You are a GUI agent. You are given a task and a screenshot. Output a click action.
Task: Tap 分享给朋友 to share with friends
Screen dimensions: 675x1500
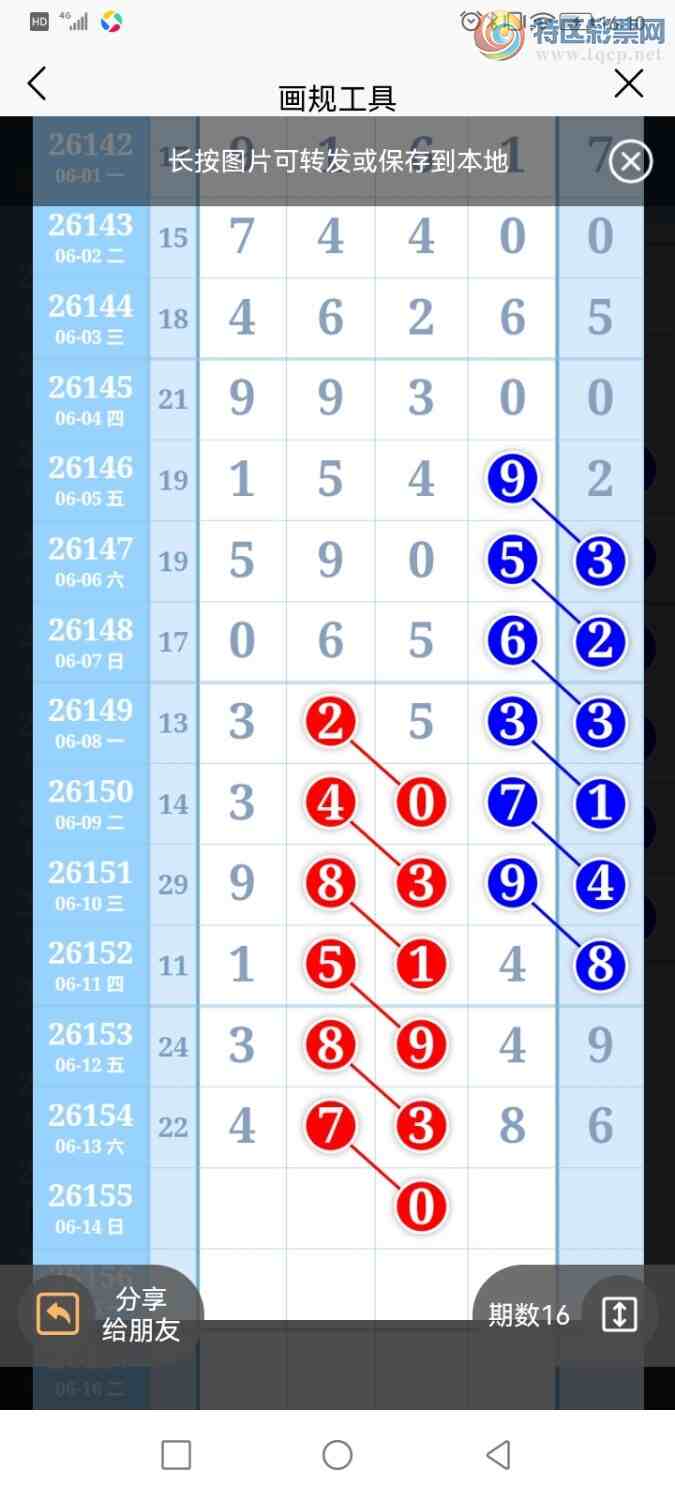(110, 1314)
